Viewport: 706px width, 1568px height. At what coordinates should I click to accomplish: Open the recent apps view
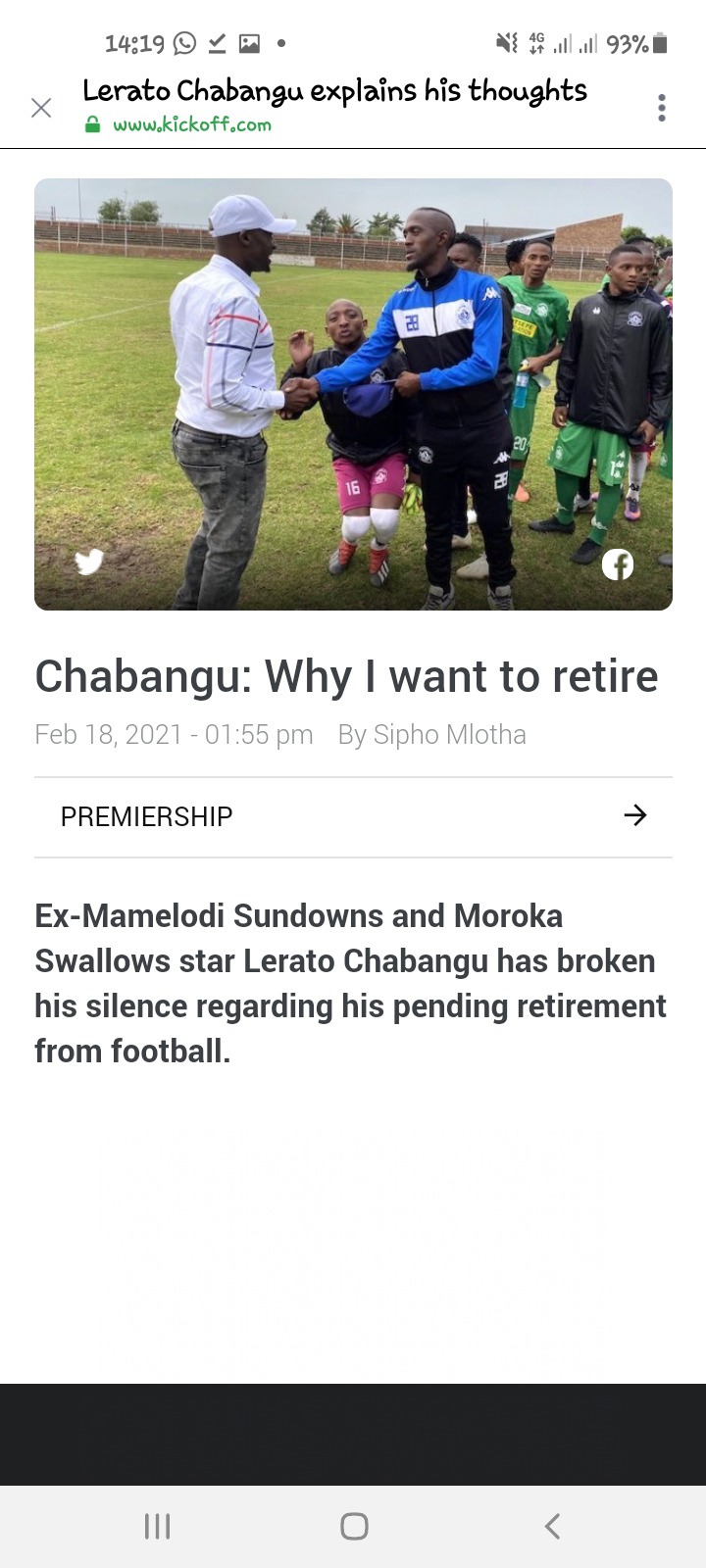click(157, 1526)
